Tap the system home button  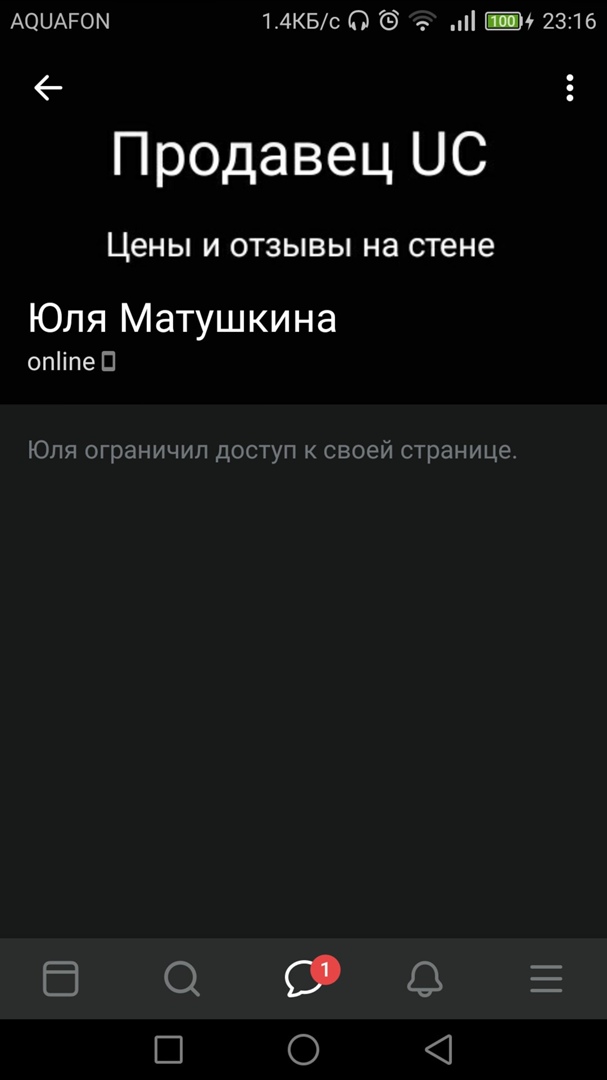[x=303, y=1049]
